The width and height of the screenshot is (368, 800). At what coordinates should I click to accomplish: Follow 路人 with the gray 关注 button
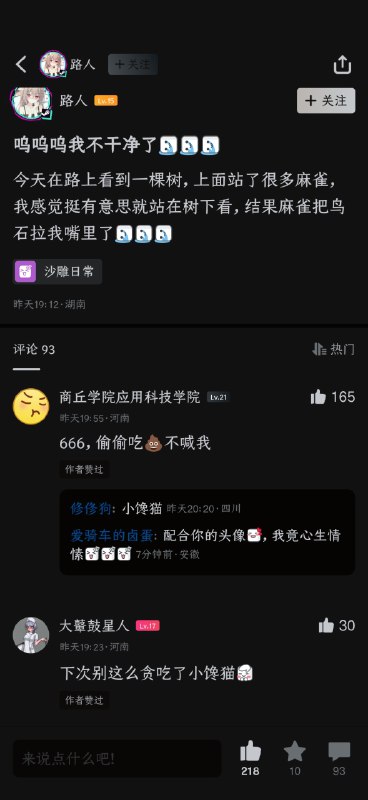point(326,101)
